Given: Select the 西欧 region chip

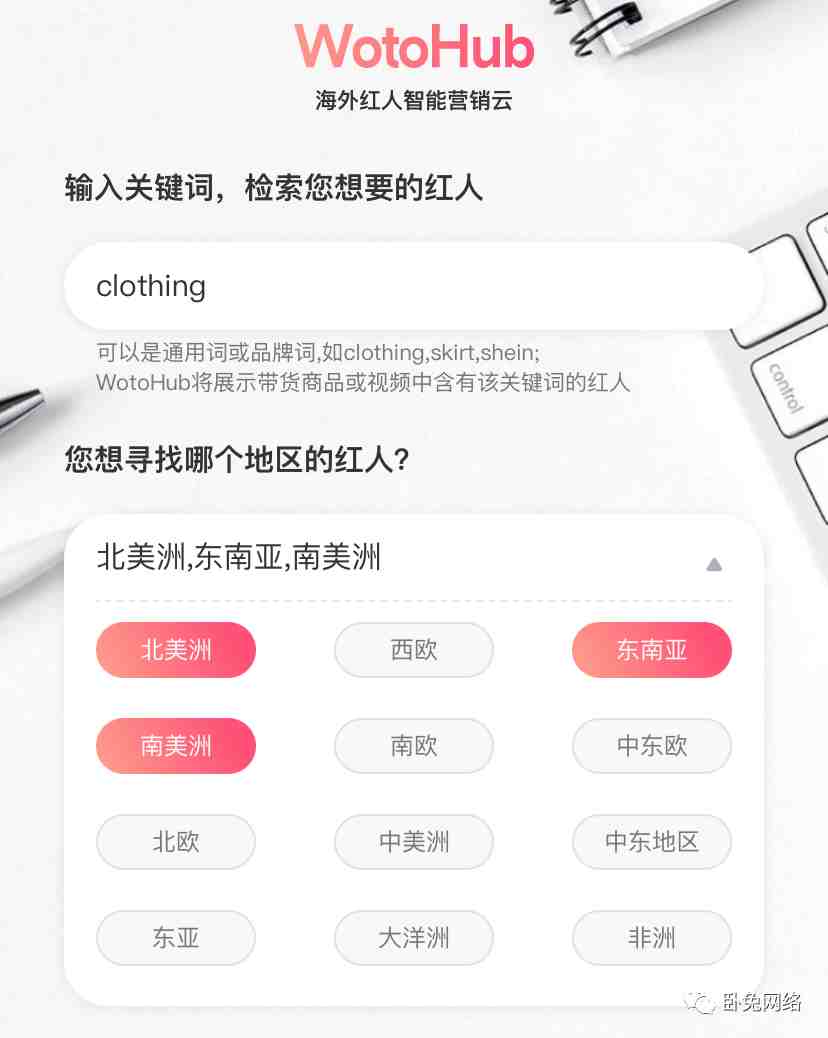Looking at the screenshot, I should (414, 650).
